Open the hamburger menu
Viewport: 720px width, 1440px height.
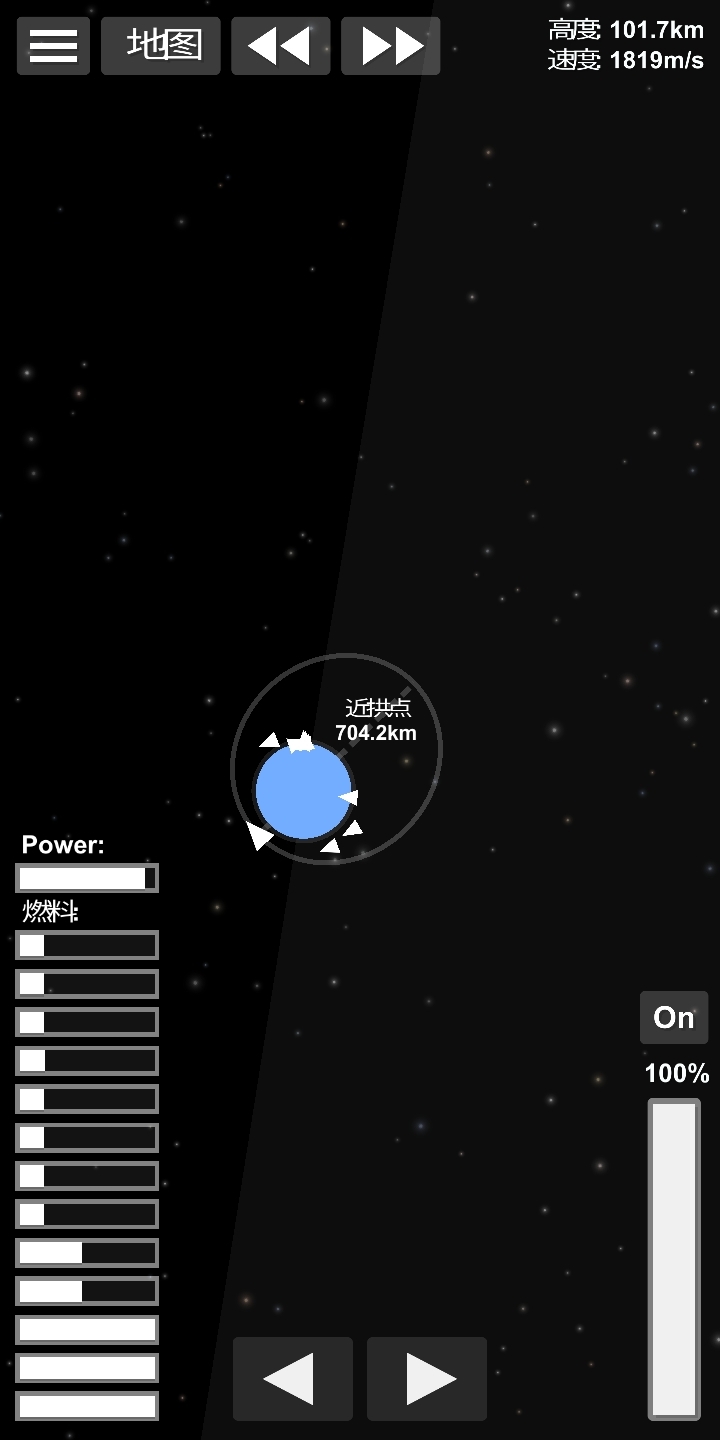click(53, 46)
